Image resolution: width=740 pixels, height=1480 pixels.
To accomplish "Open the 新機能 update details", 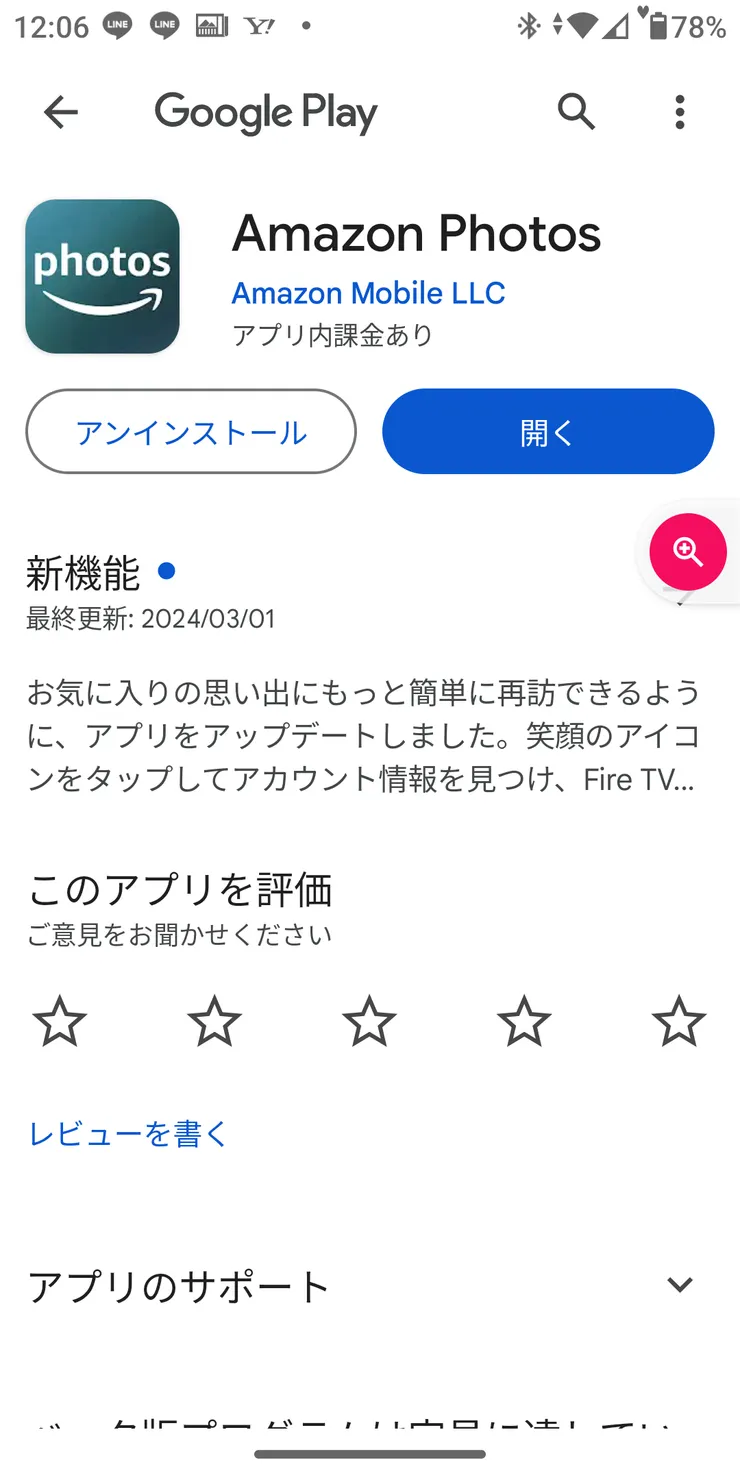I will tap(85, 570).
